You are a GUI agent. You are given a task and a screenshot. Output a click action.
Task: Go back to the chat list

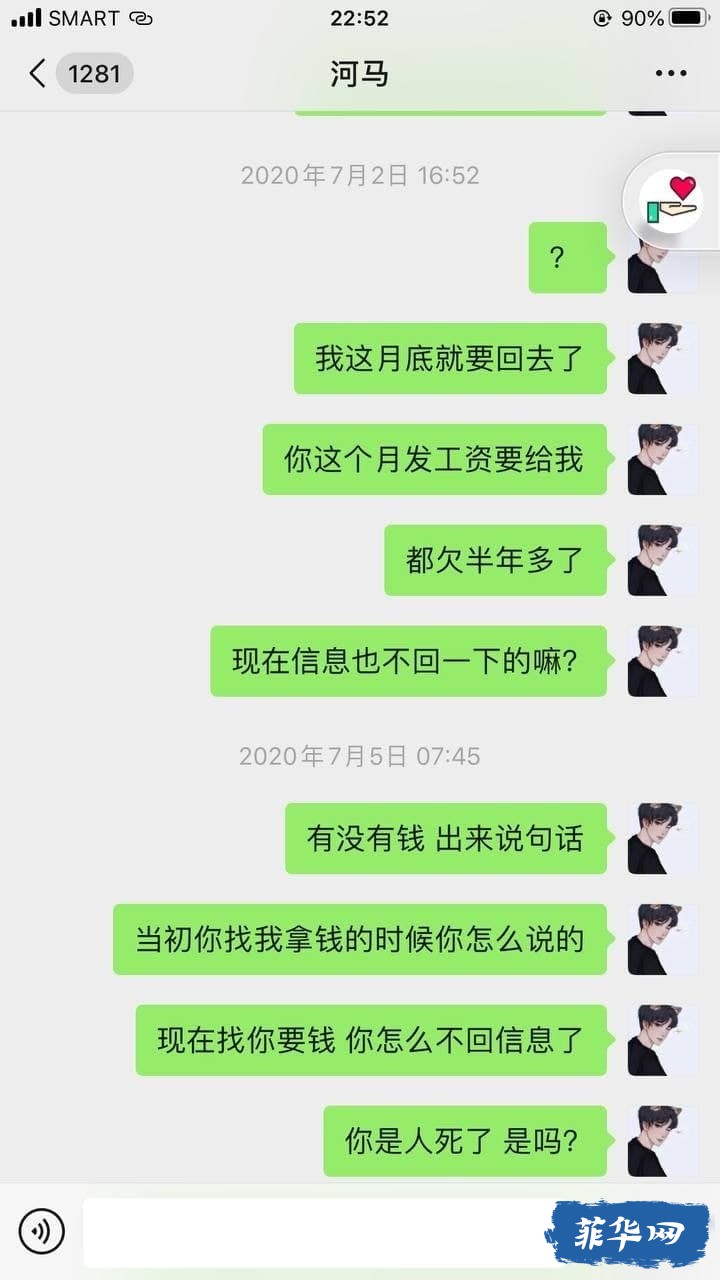coord(38,73)
